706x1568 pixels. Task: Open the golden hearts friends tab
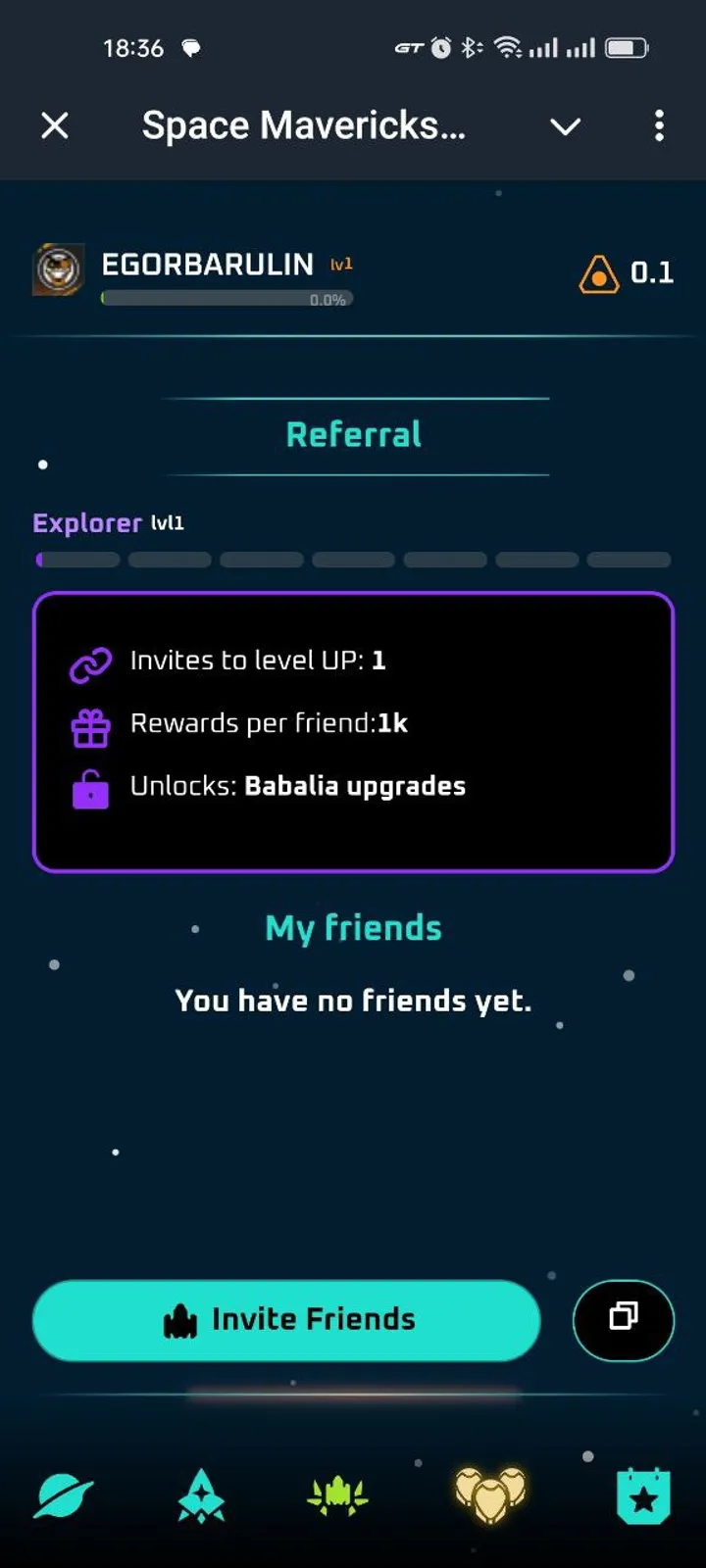click(x=490, y=1495)
